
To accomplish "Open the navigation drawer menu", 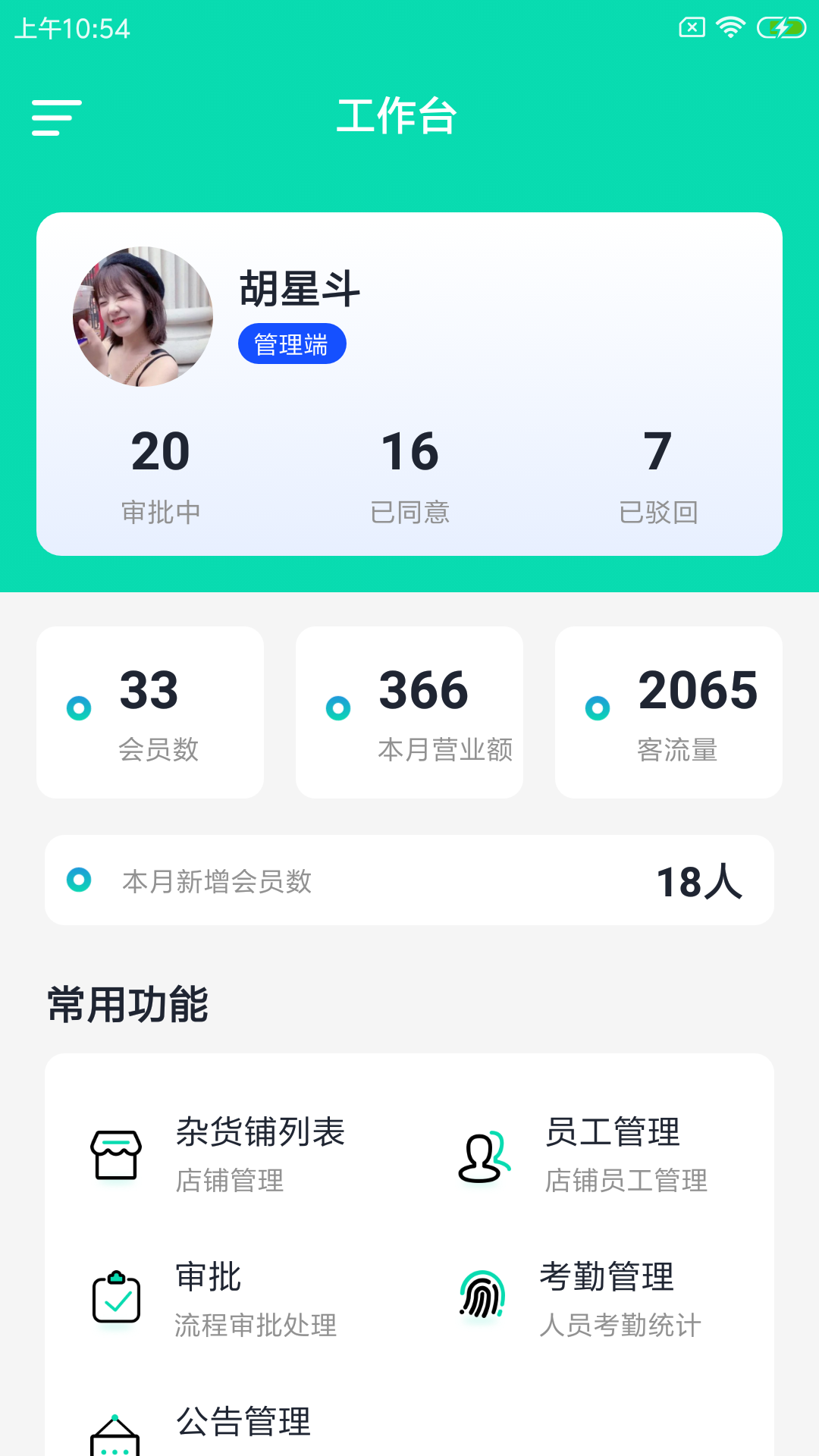I will [56, 118].
